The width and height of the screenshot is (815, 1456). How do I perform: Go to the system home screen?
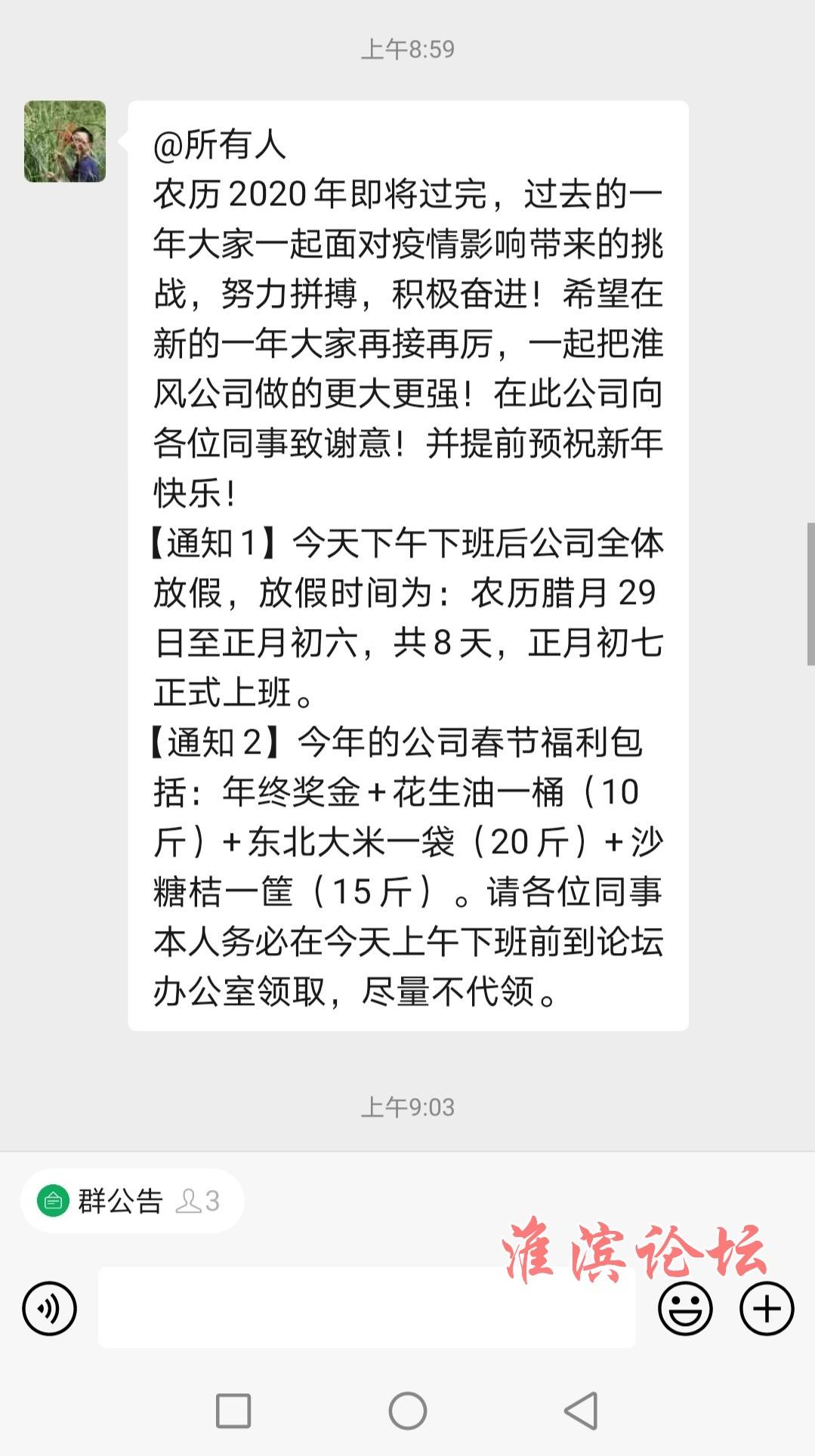coord(408,1410)
